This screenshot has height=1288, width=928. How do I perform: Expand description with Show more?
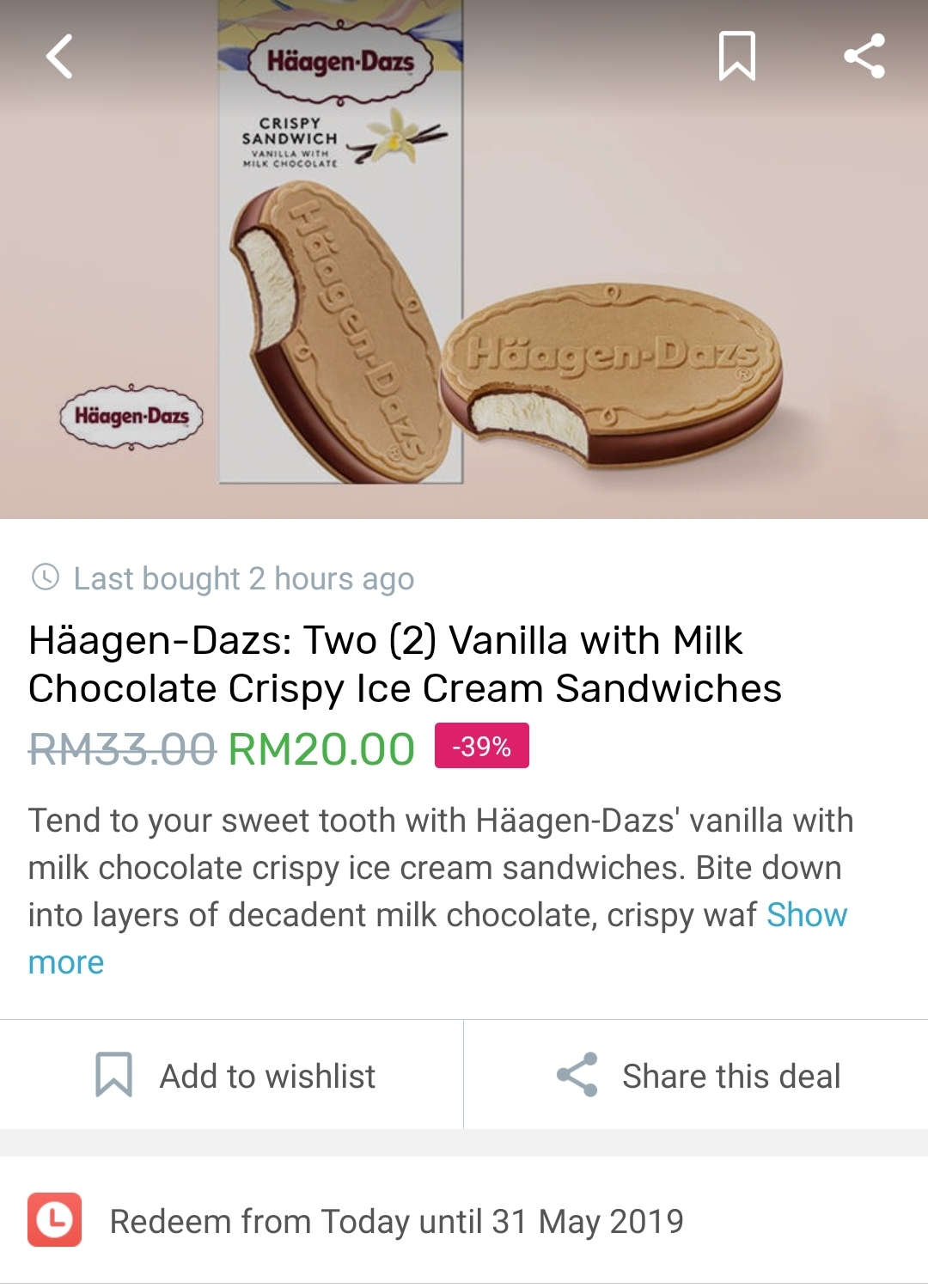click(806, 916)
